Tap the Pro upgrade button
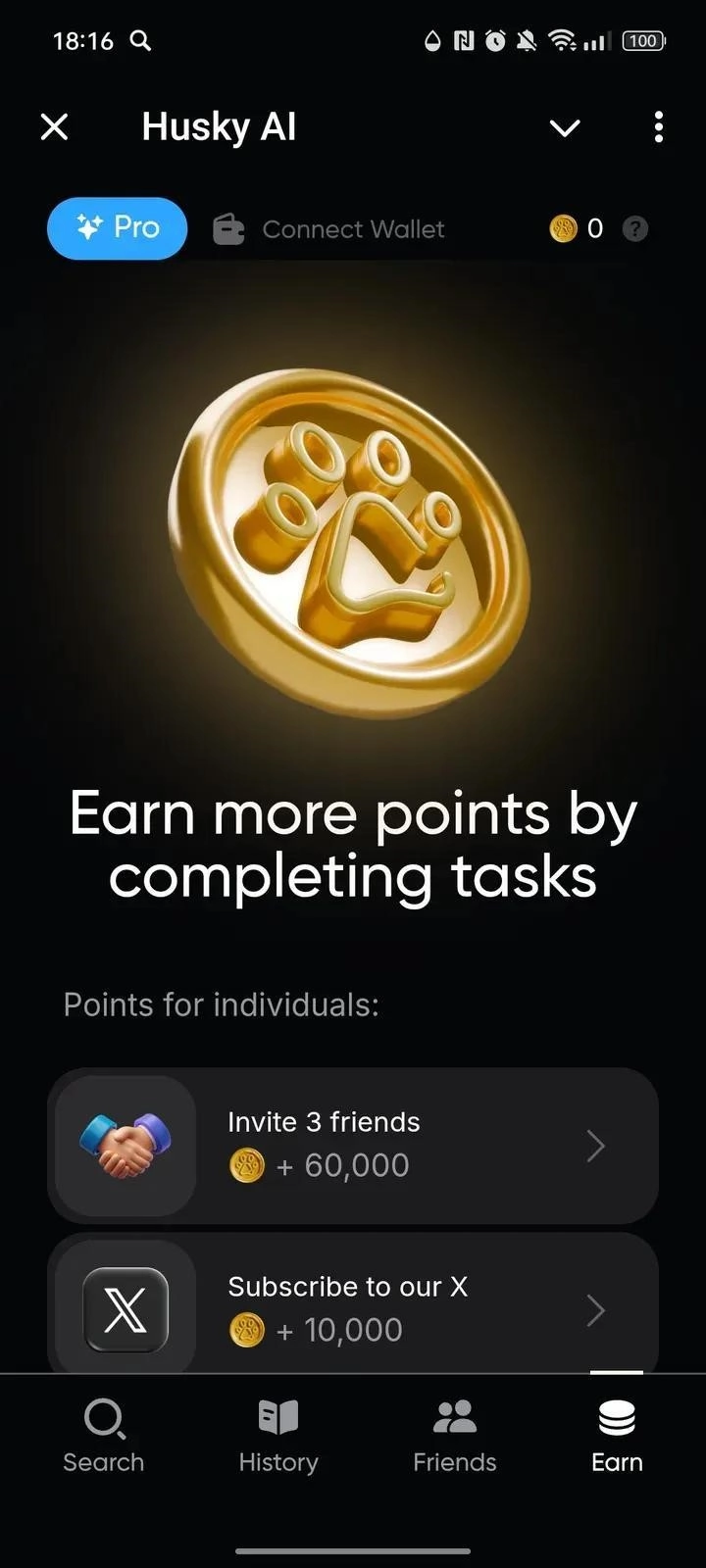706x1568 pixels. click(x=118, y=228)
